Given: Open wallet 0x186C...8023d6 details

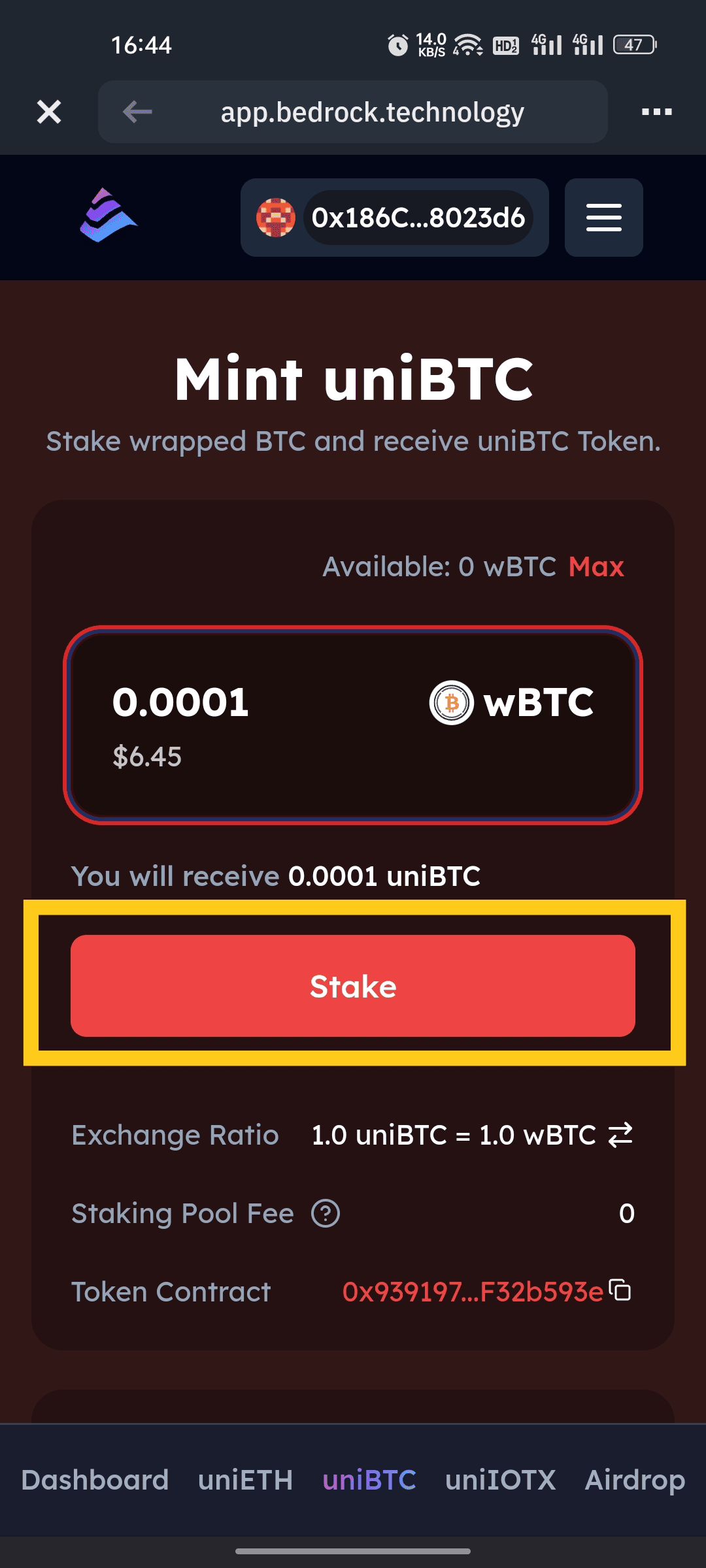Looking at the screenshot, I should [x=394, y=218].
